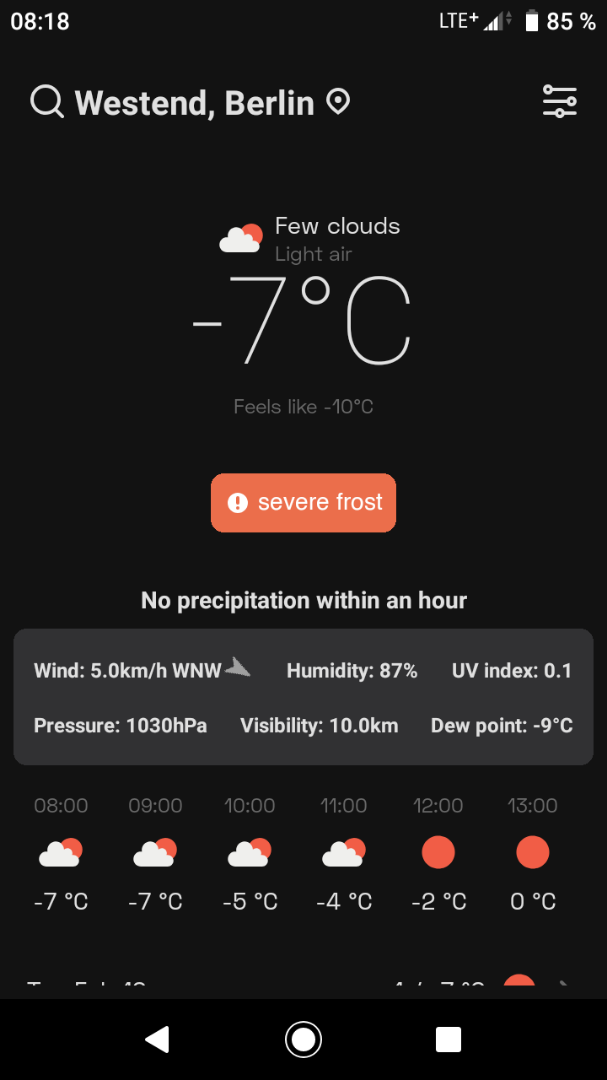Go back using the system back button
This screenshot has width=607, height=1080.
tap(157, 1040)
